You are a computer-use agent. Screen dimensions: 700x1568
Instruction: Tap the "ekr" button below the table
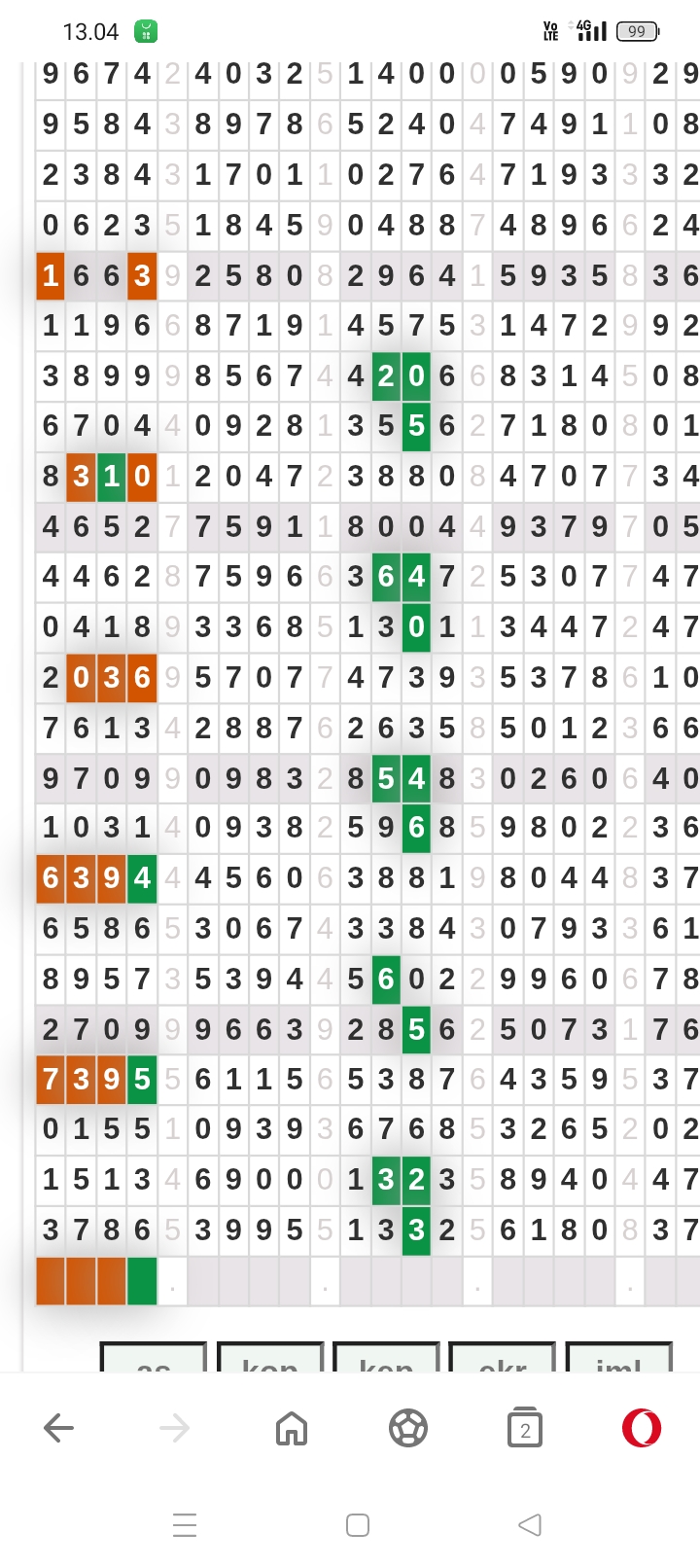pos(504,1358)
